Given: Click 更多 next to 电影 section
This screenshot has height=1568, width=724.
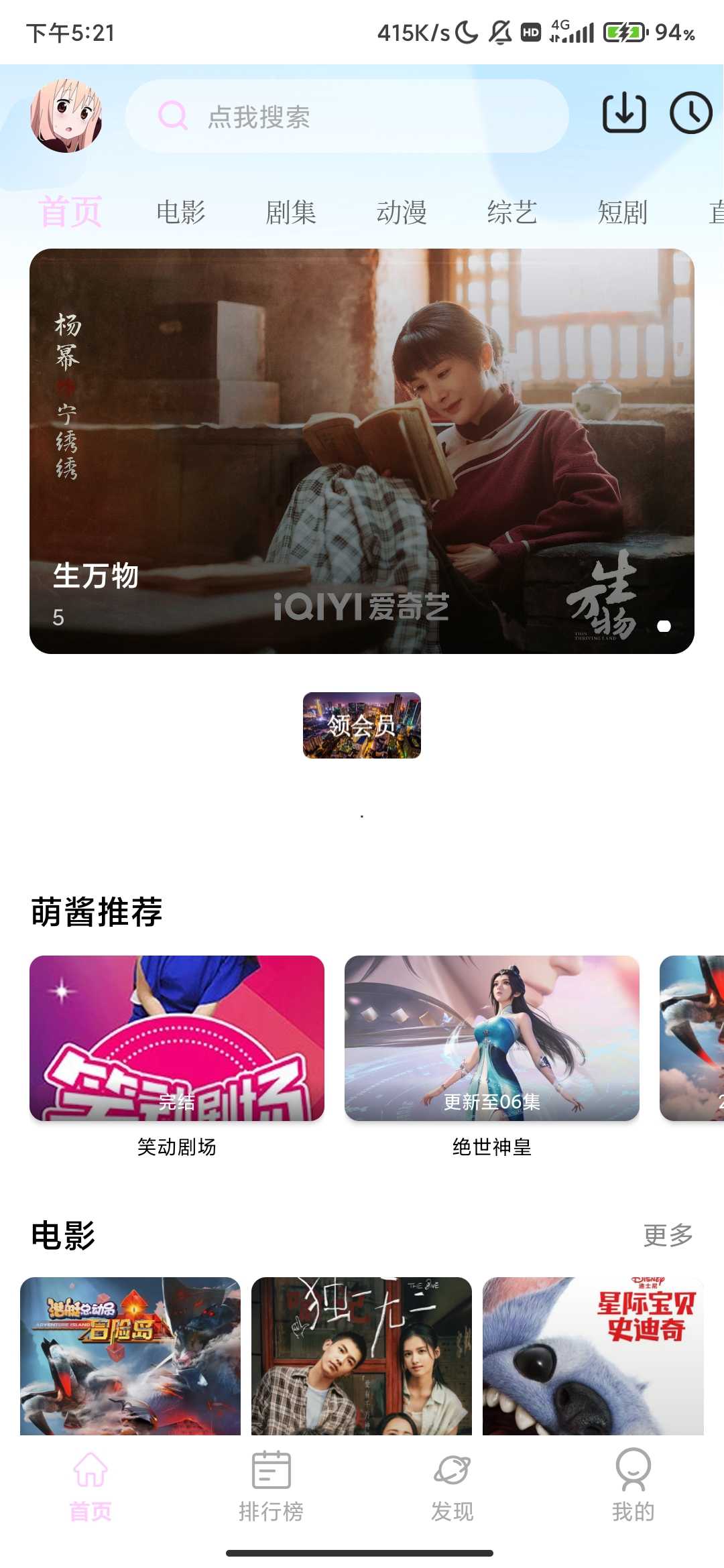Looking at the screenshot, I should tap(668, 1236).
